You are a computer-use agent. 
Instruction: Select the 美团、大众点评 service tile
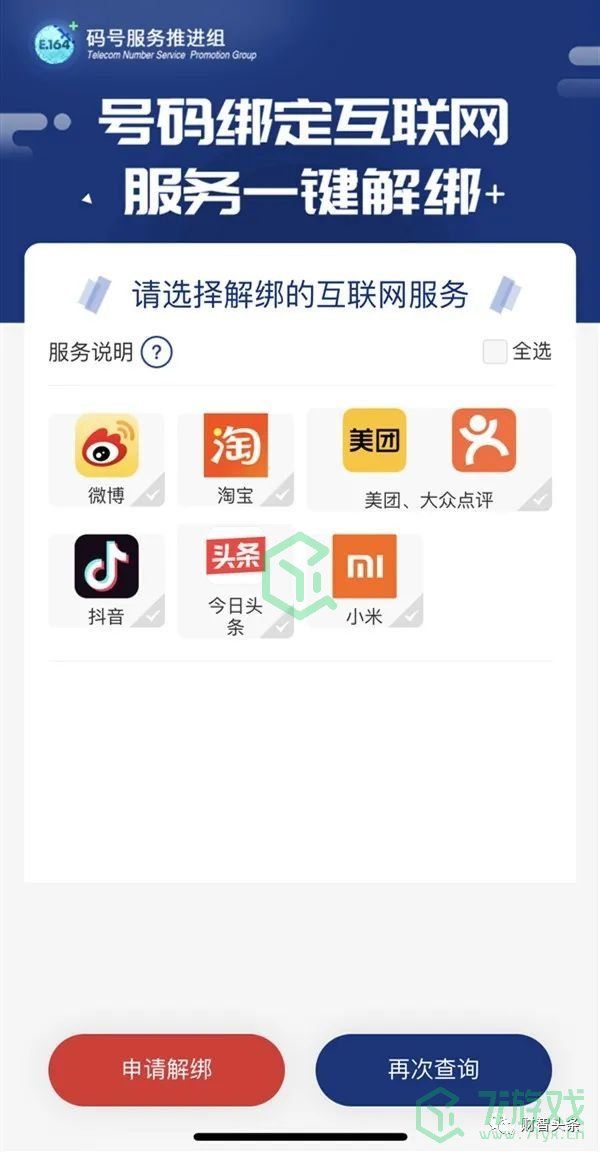[x=429, y=460]
